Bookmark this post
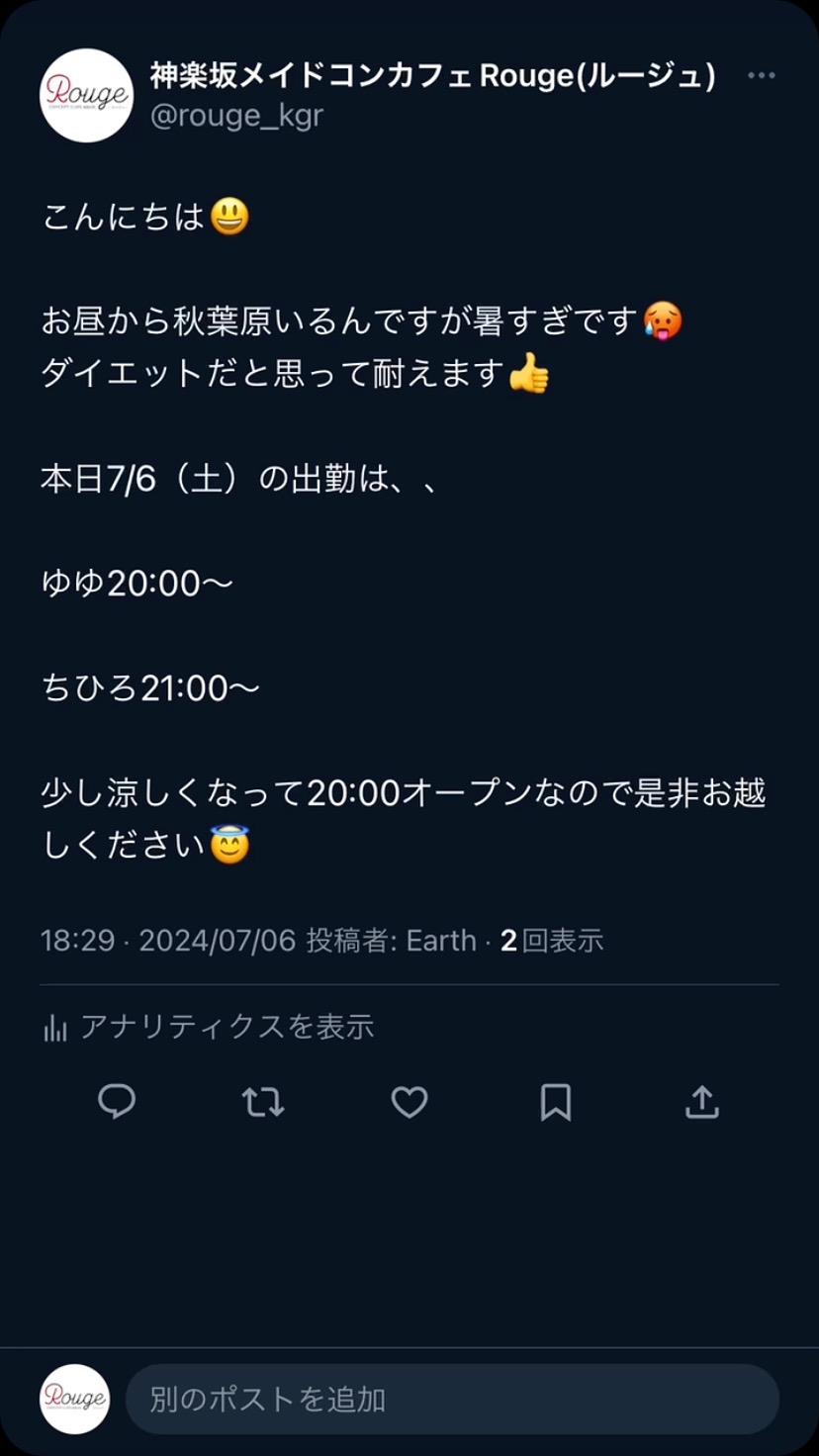This screenshot has height=1456, width=819. [555, 1101]
